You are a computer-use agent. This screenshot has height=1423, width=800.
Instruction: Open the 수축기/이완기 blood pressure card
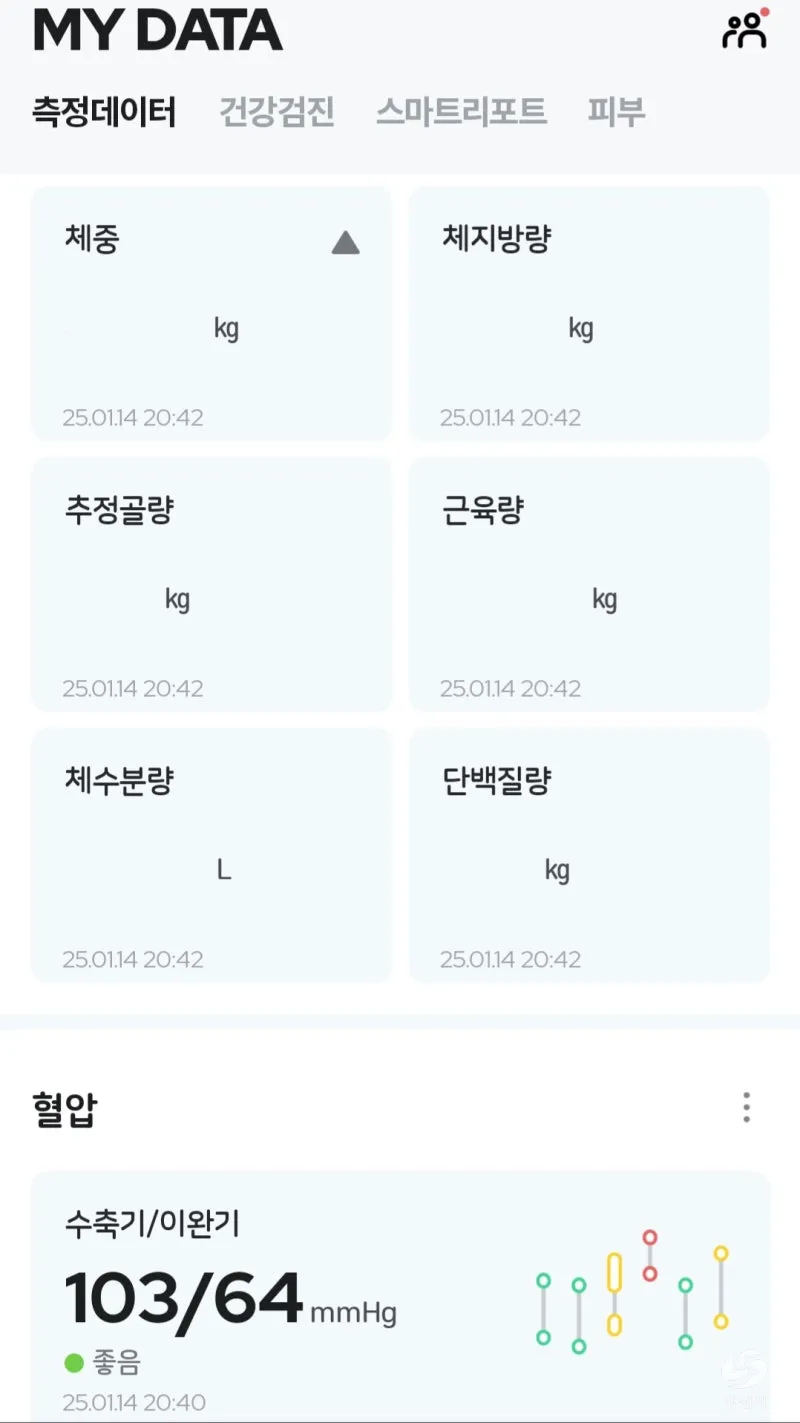click(400, 1300)
